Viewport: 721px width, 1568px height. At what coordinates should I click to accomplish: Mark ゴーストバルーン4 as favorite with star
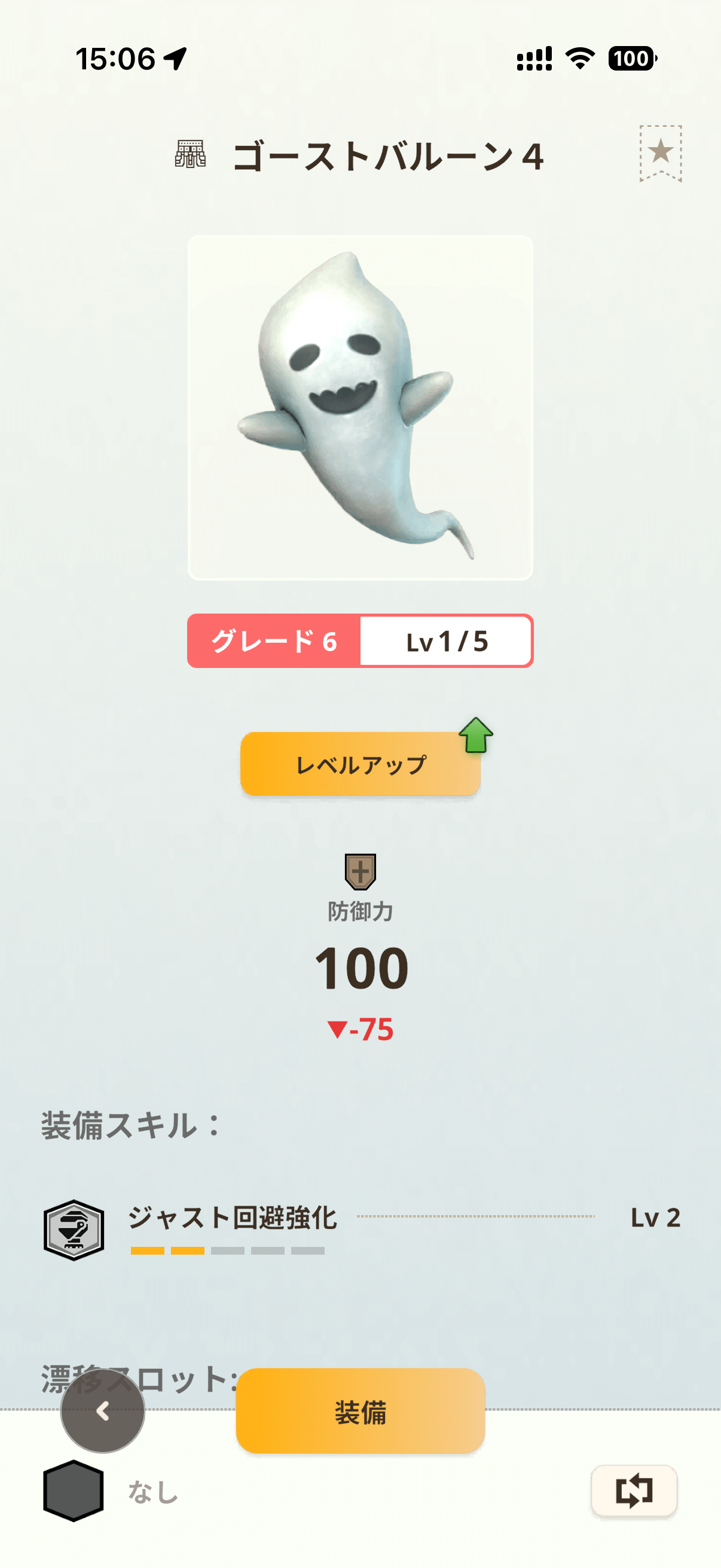click(x=660, y=152)
